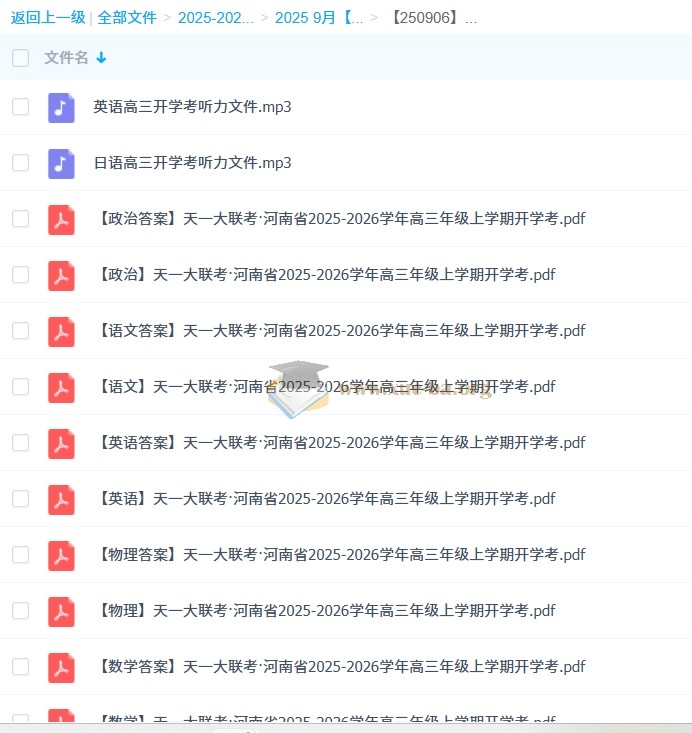This screenshot has height=733, width=692.
Task: Open the 全部文件 breadcrumb
Action: (x=127, y=17)
